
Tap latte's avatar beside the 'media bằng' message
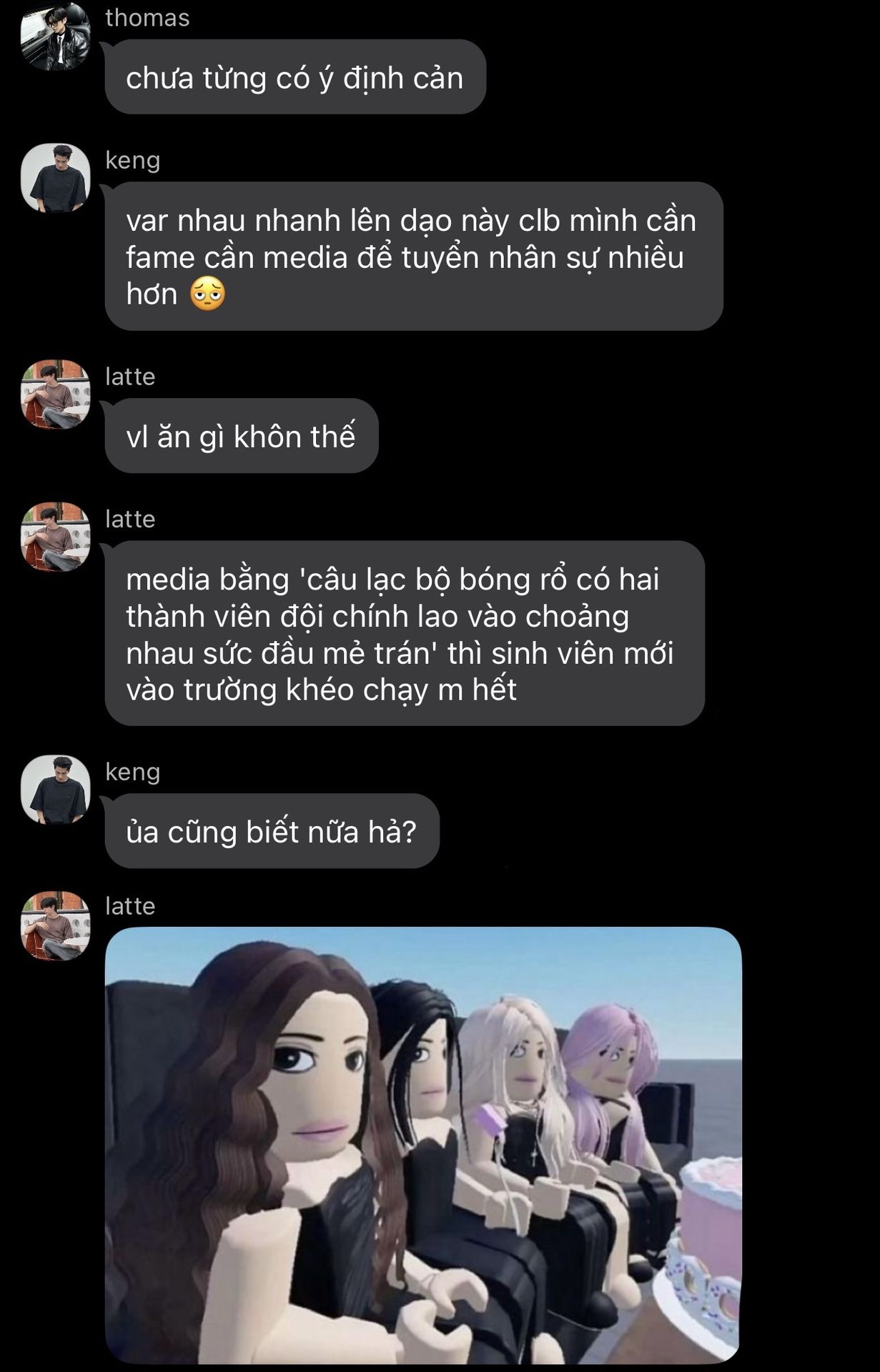[x=56, y=537]
